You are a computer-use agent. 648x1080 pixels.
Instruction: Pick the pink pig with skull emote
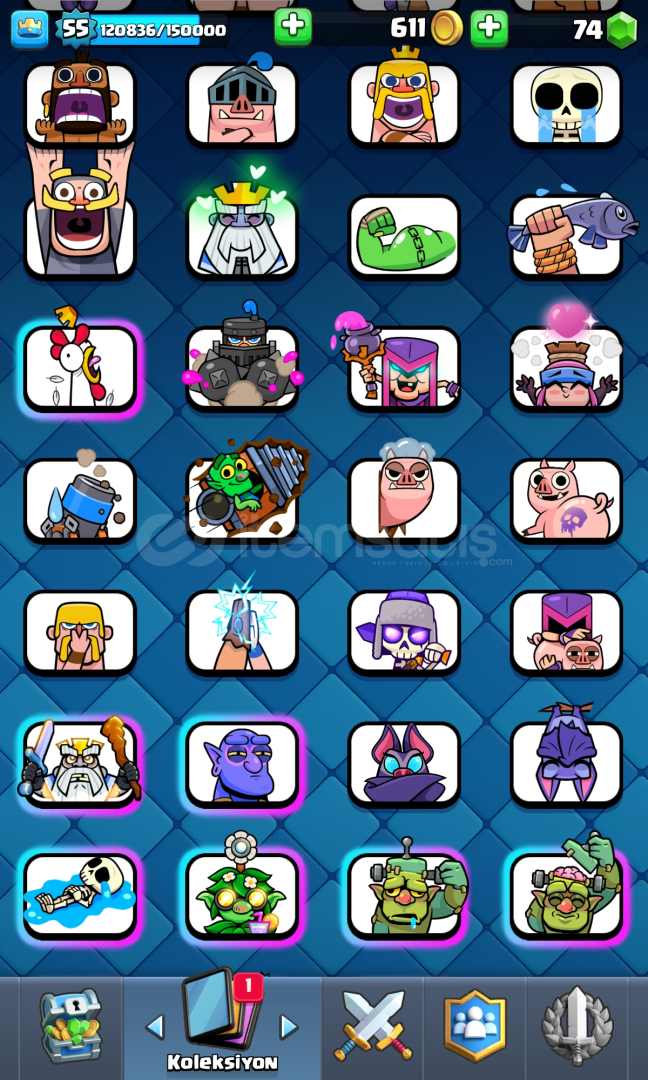(x=566, y=500)
